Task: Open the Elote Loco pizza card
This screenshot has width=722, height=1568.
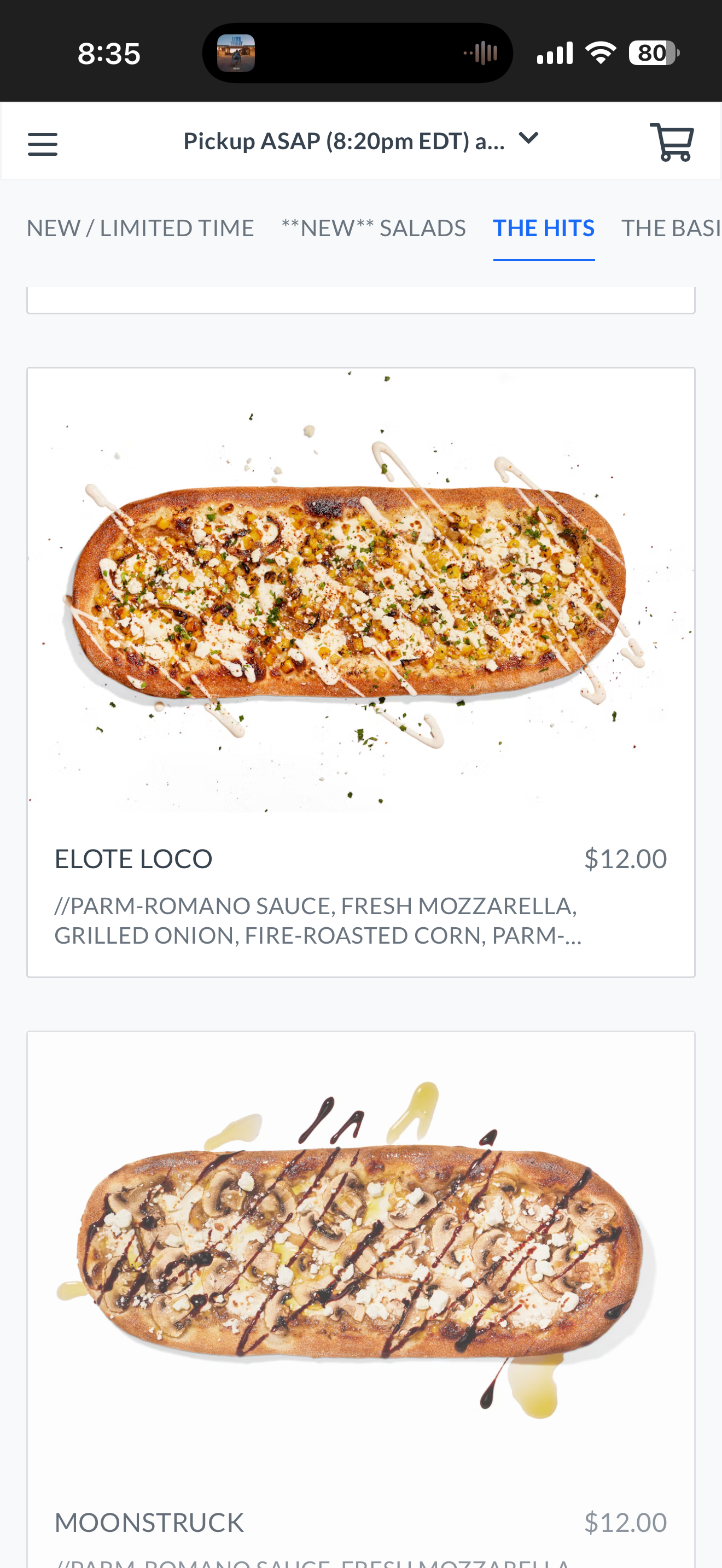Action: coord(360,672)
